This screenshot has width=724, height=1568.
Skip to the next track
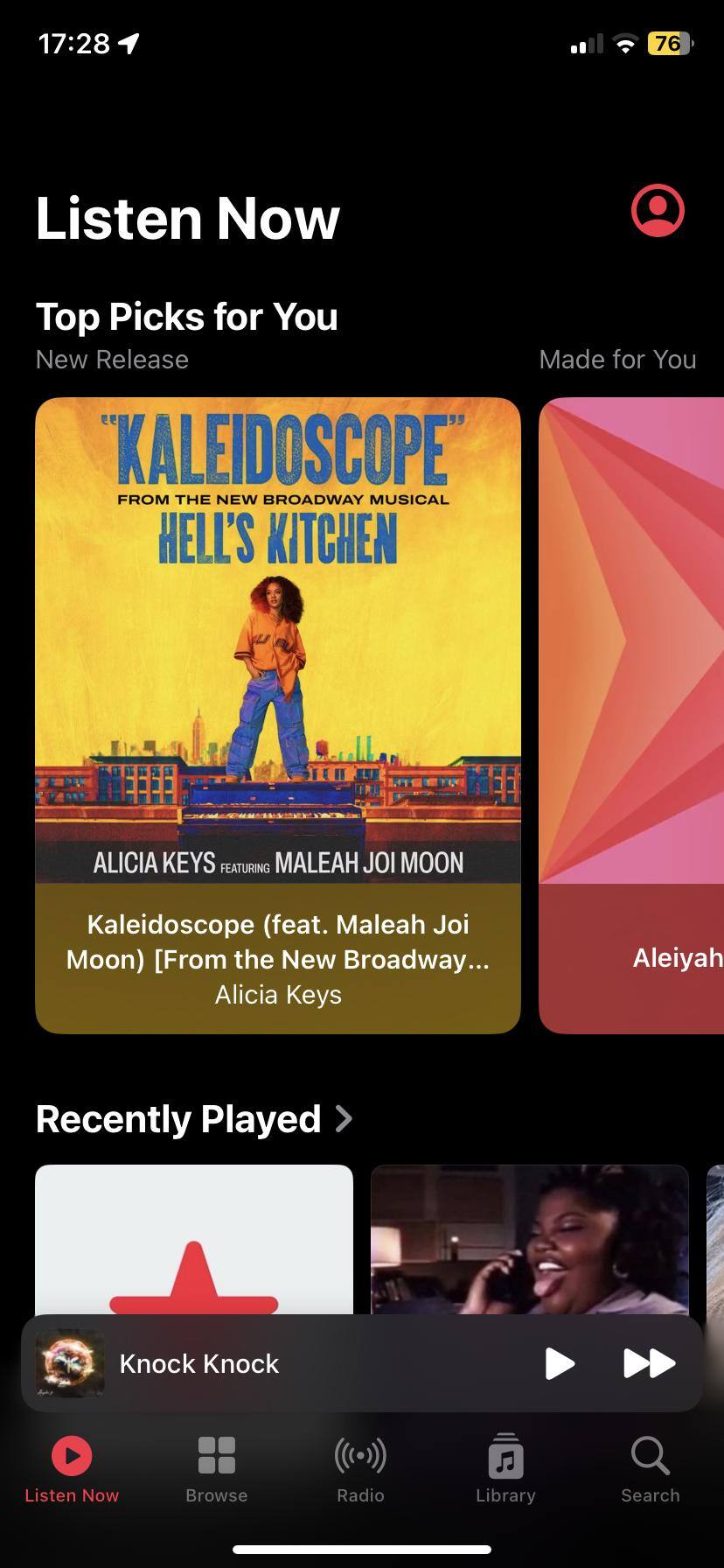click(x=649, y=1363)
